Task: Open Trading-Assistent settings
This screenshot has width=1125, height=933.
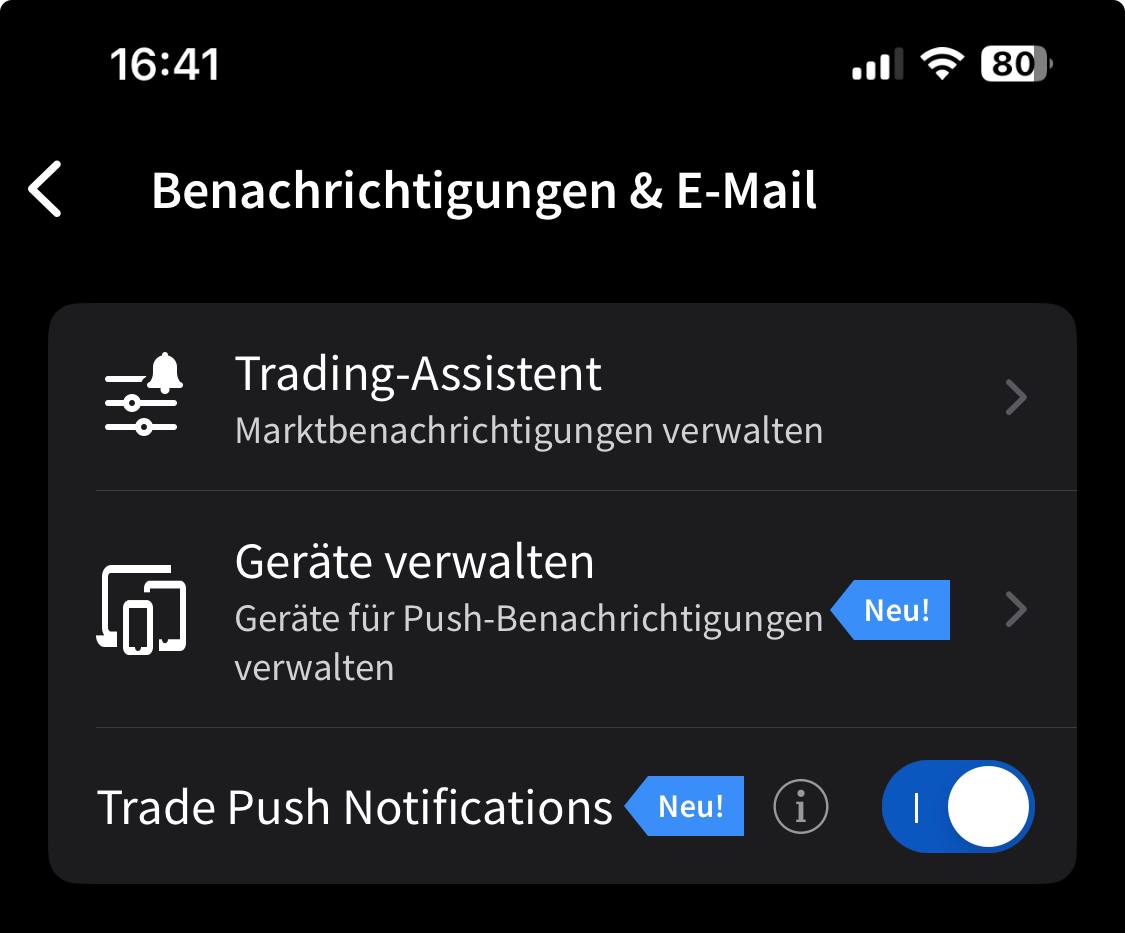Action: [x=560, y=398]
